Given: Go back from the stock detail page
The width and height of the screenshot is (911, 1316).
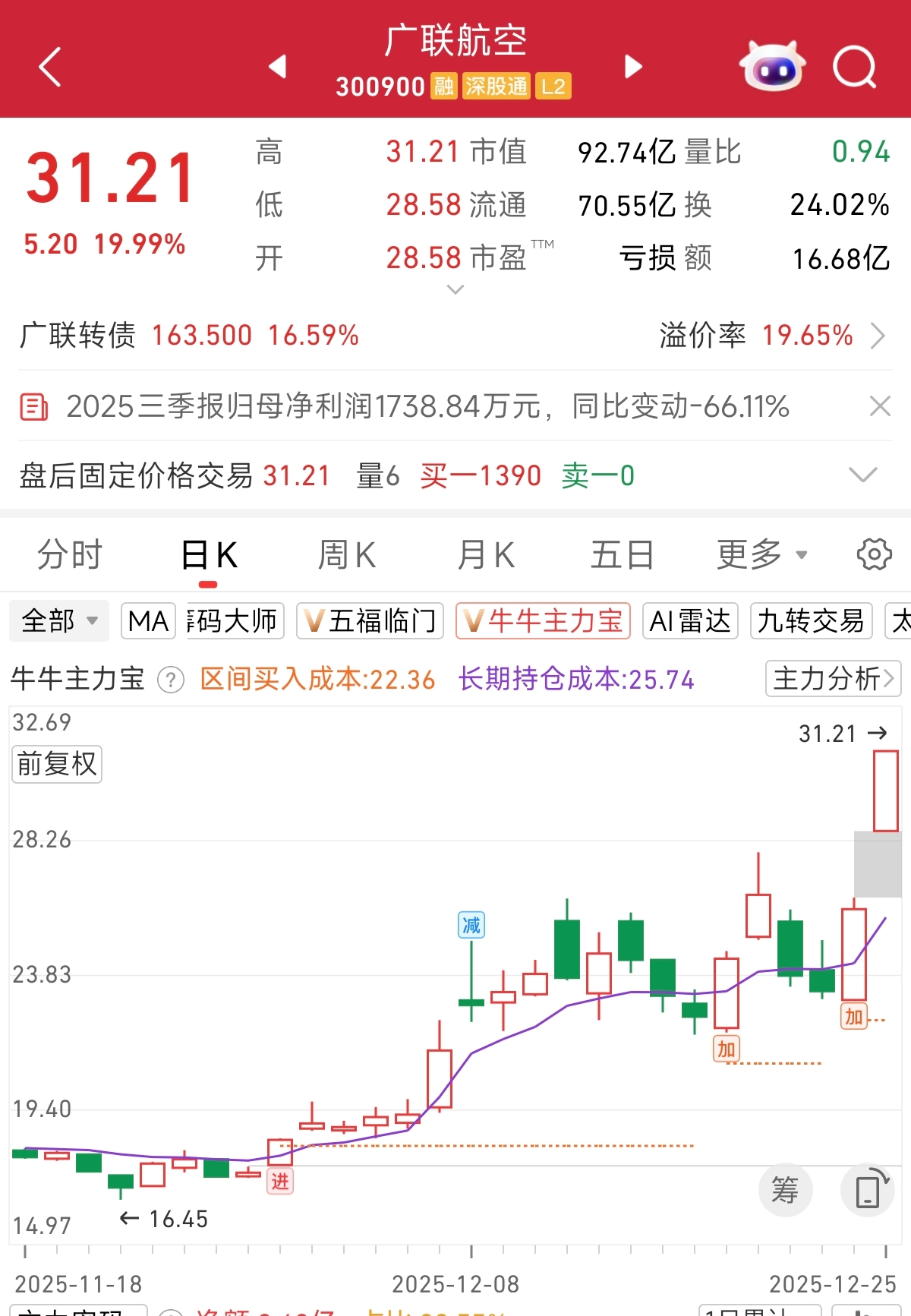Looking at the screenshot, I should [50, 67].
